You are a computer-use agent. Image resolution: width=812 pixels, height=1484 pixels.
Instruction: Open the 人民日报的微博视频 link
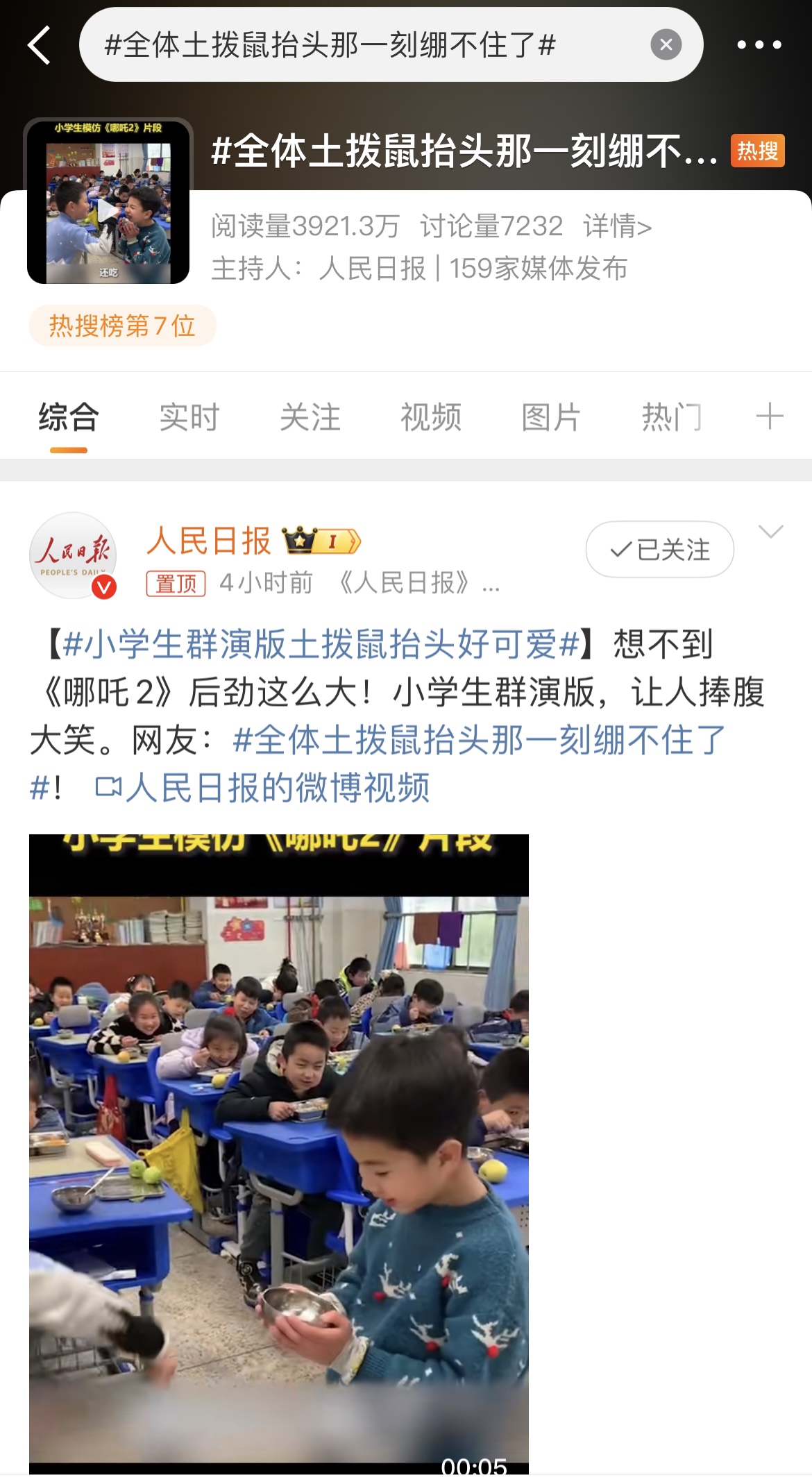(264, 788)
